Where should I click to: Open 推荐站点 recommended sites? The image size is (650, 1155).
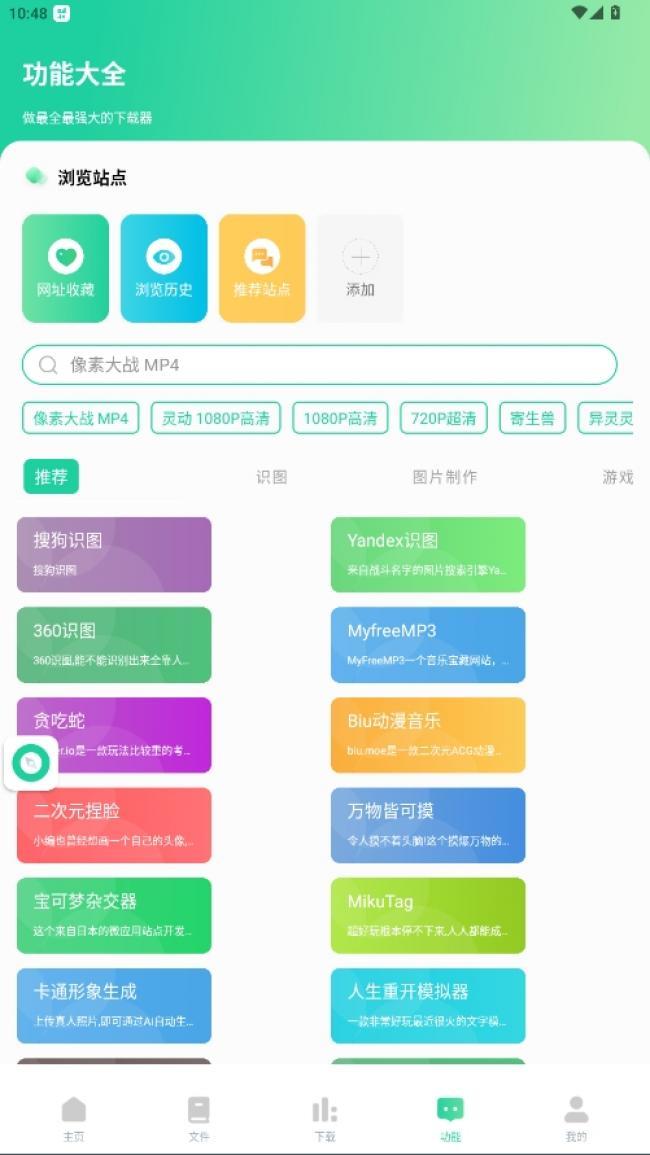pos(262,268)
